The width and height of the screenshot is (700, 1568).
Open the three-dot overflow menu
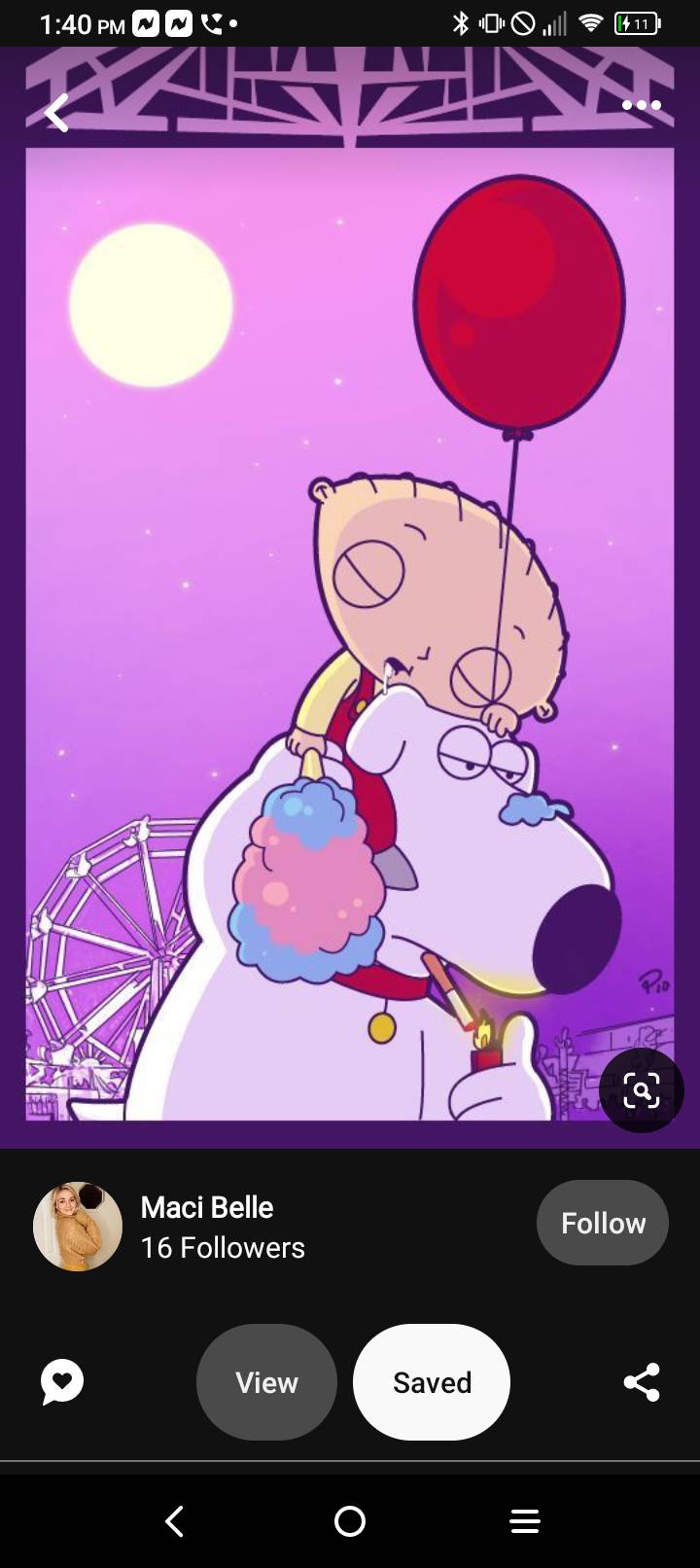pos(642,105)
